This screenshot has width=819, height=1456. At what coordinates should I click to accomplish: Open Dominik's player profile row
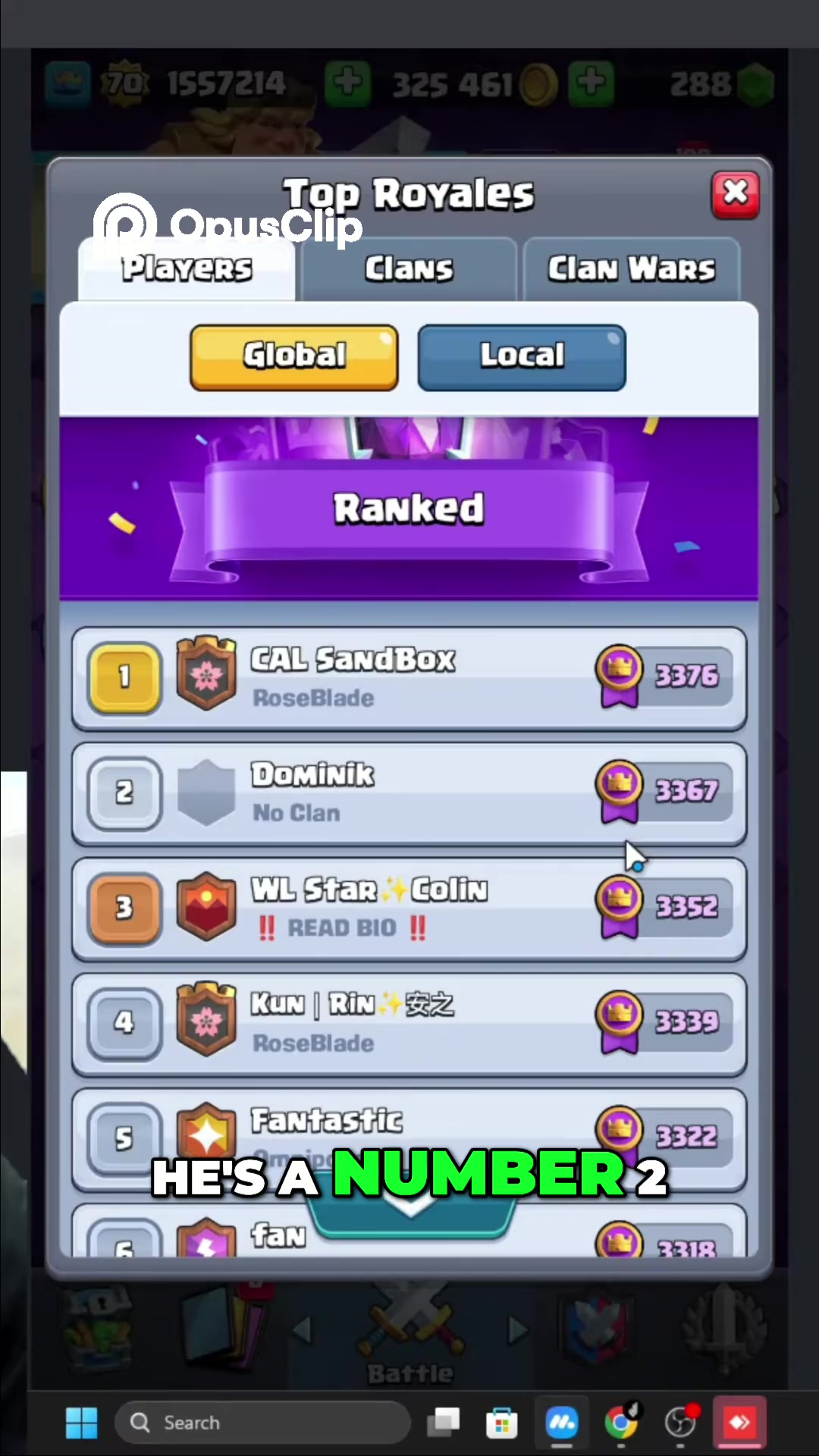coord(409,793)
